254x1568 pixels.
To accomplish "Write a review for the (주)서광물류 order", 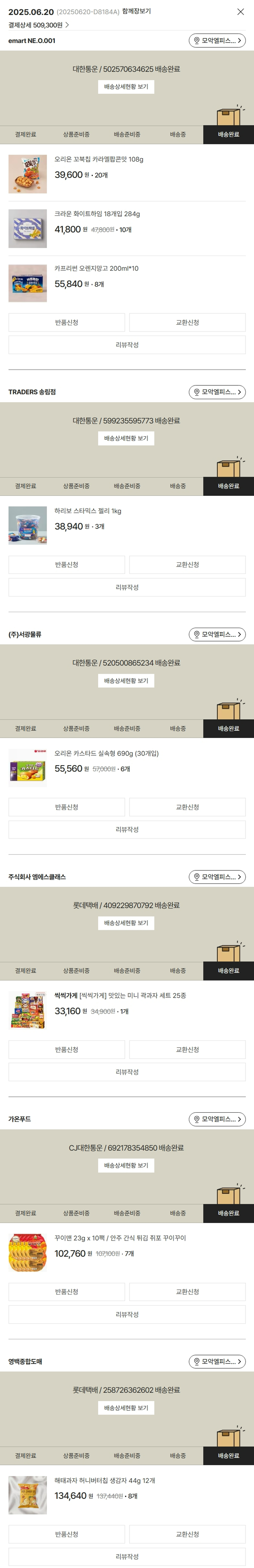I will coord(127,830).
